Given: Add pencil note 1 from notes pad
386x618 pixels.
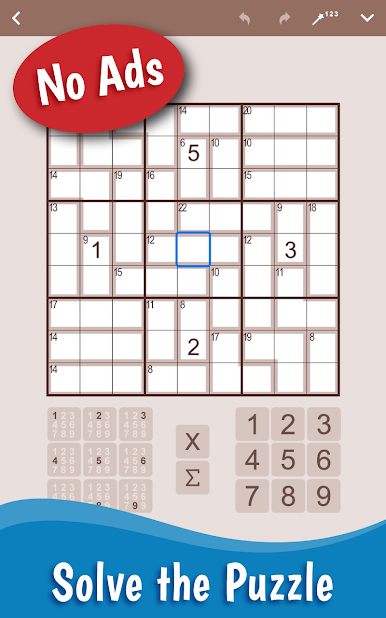Looking at the screenshot, I should pos(64,424).
